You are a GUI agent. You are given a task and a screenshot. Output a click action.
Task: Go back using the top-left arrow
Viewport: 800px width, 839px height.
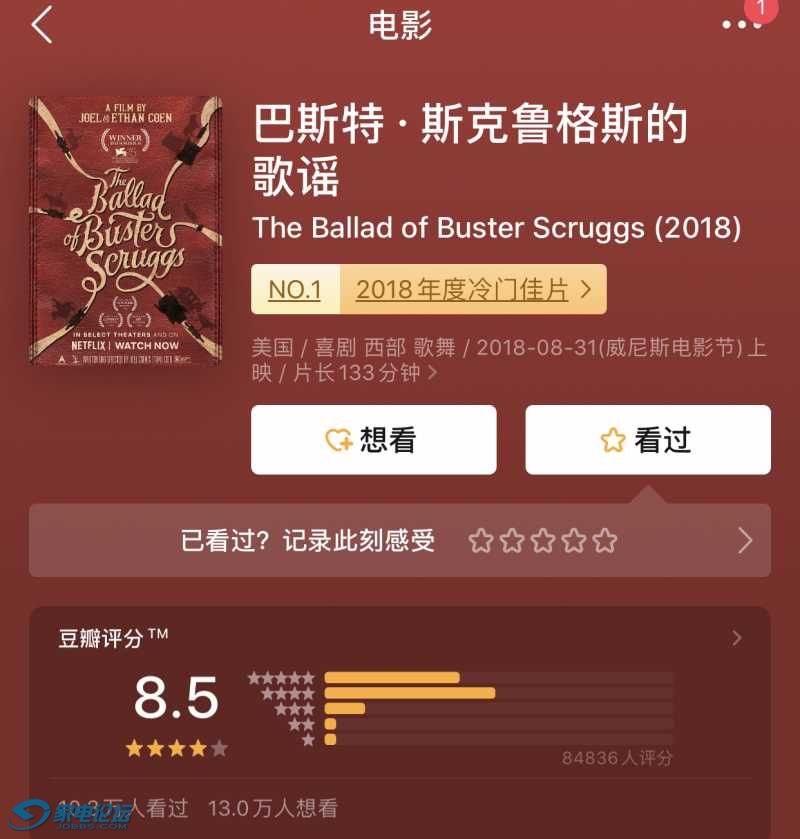pyautogui.click(x=41, y=25)
